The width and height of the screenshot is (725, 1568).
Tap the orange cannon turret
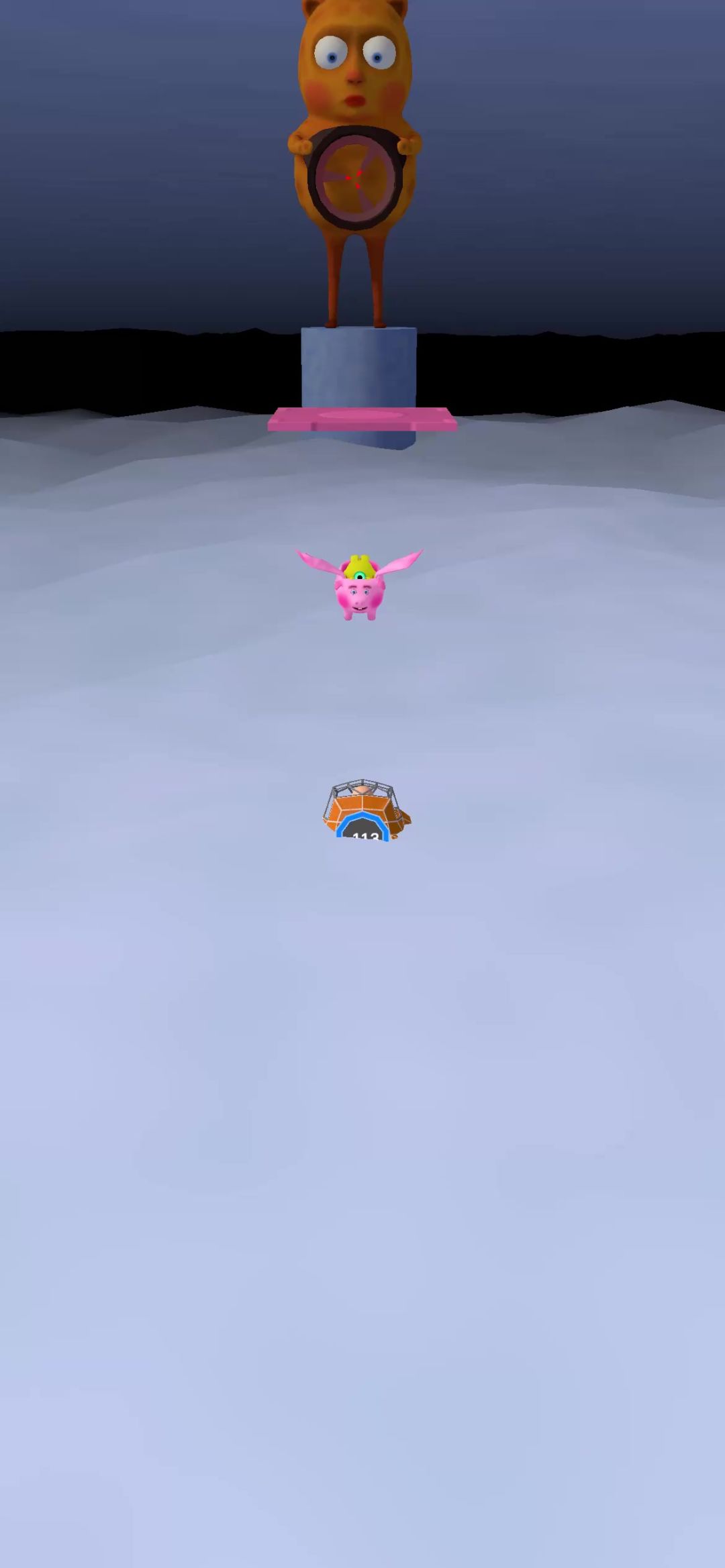[x=364, y=811]
